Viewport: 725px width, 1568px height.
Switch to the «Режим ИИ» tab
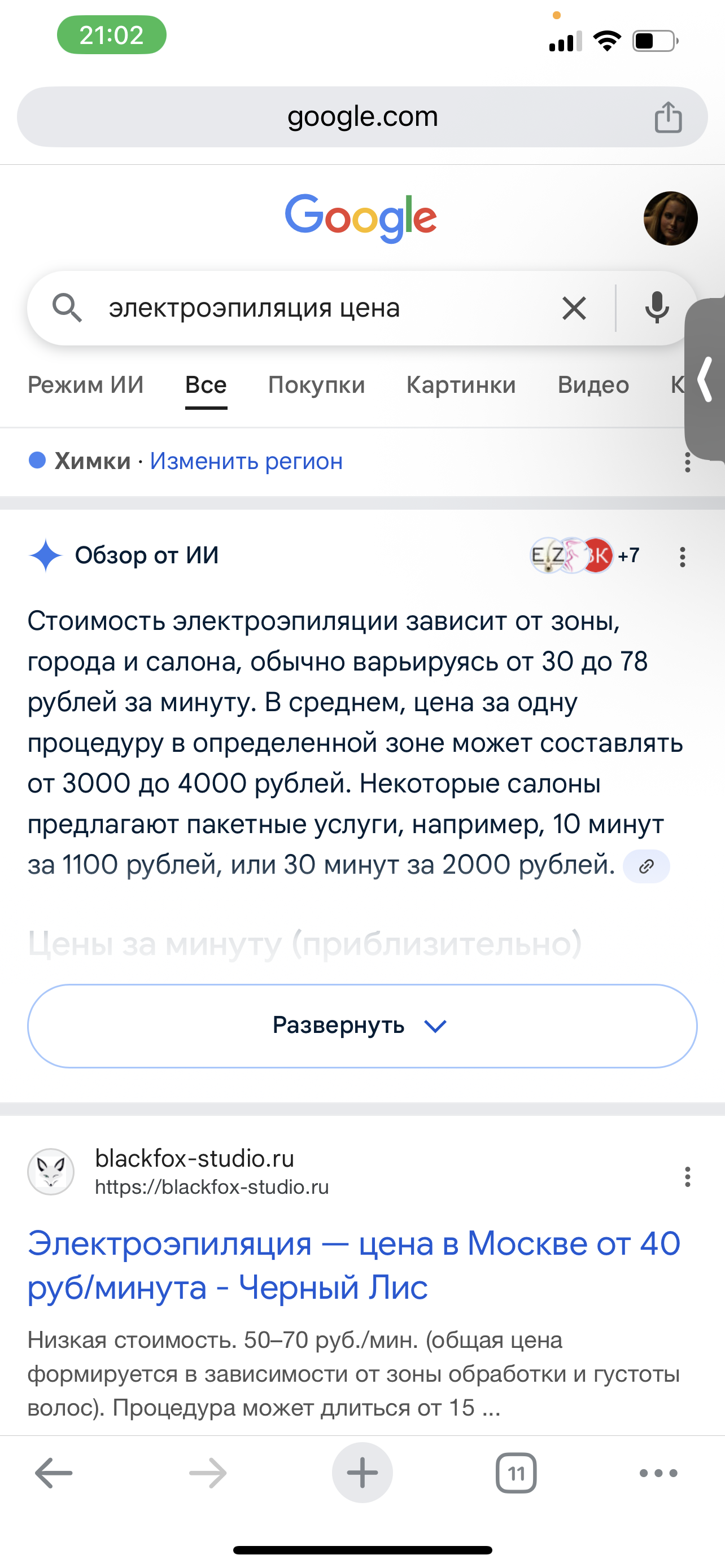tap(86, 385)
